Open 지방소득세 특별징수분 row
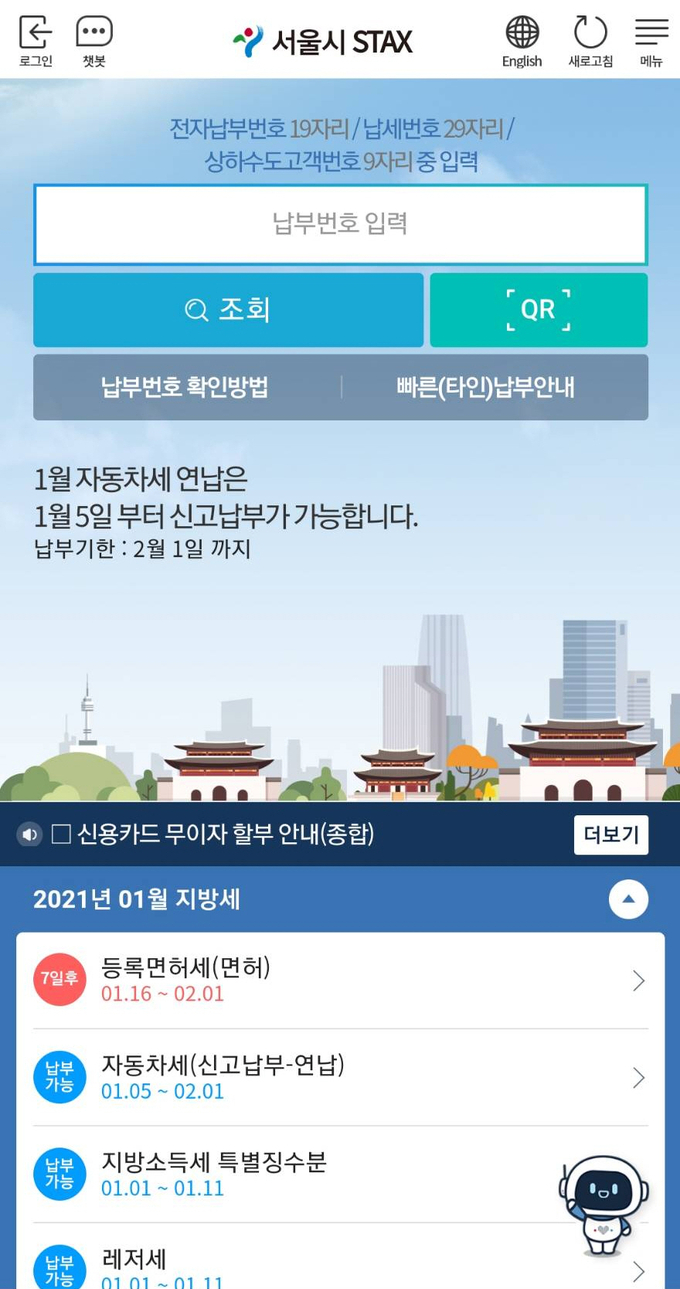This screenshot has width=680, height=1289. coord(300,1174)
